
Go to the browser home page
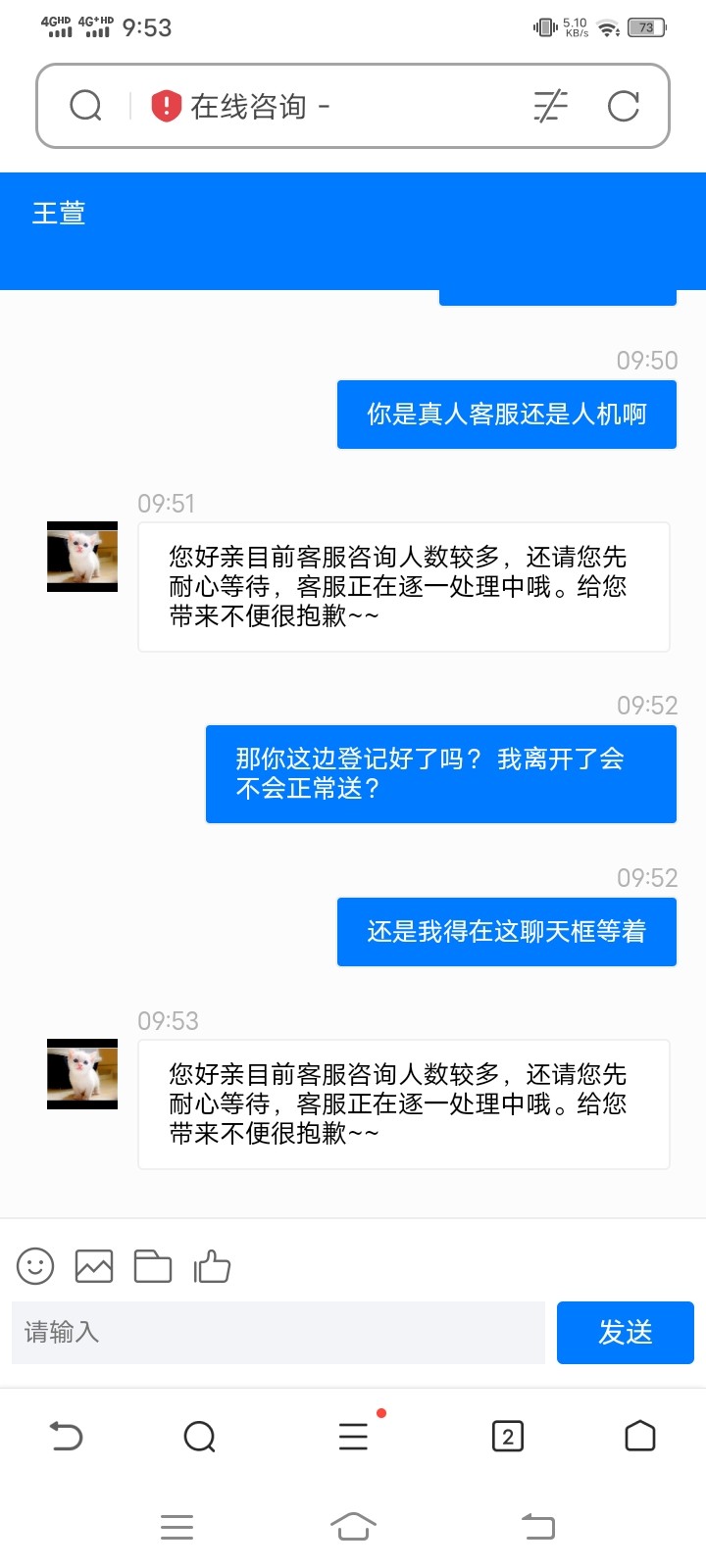point(639,1437)
